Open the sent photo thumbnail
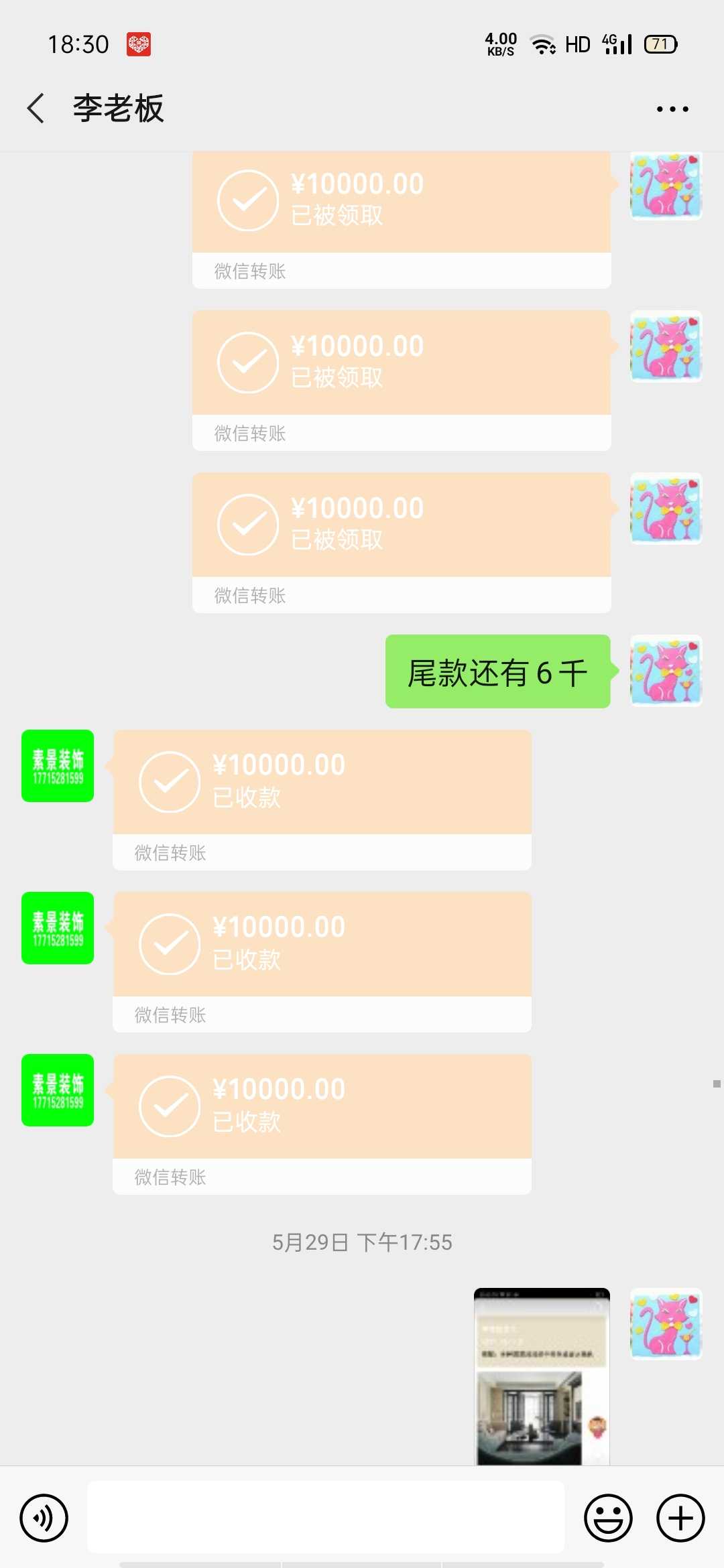Image resolution: width=724 pixels, height=1568 pixels. tap(542, 1376)
